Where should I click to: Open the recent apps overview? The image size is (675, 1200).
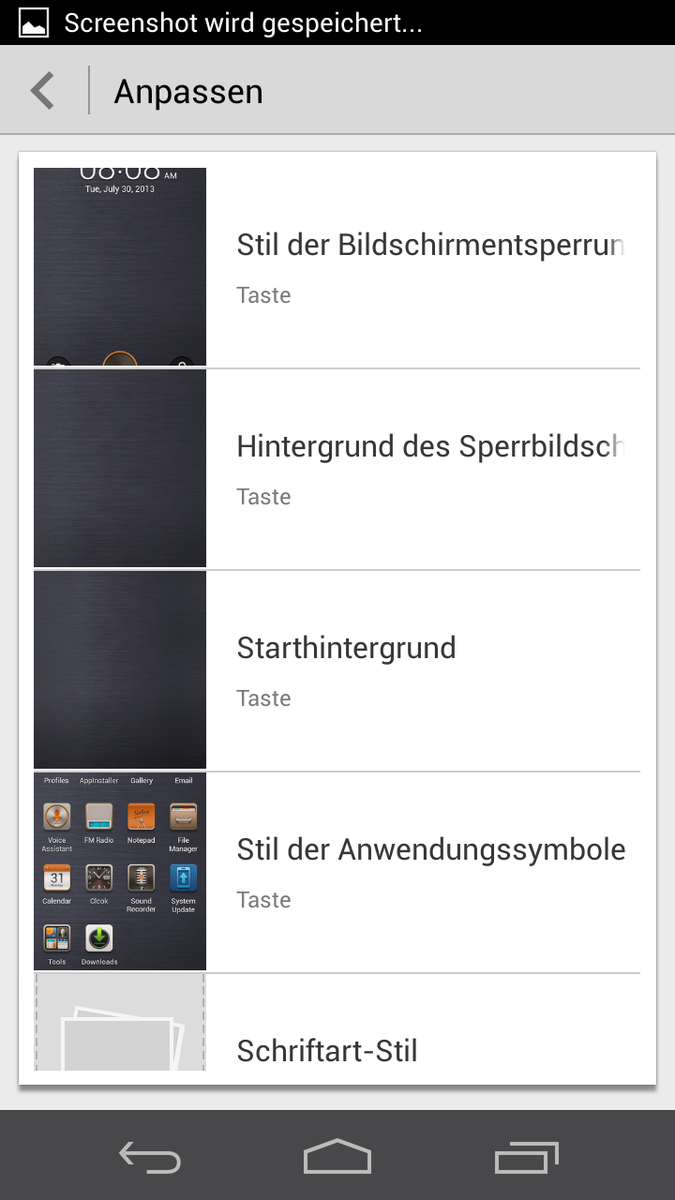point(527,1157)
